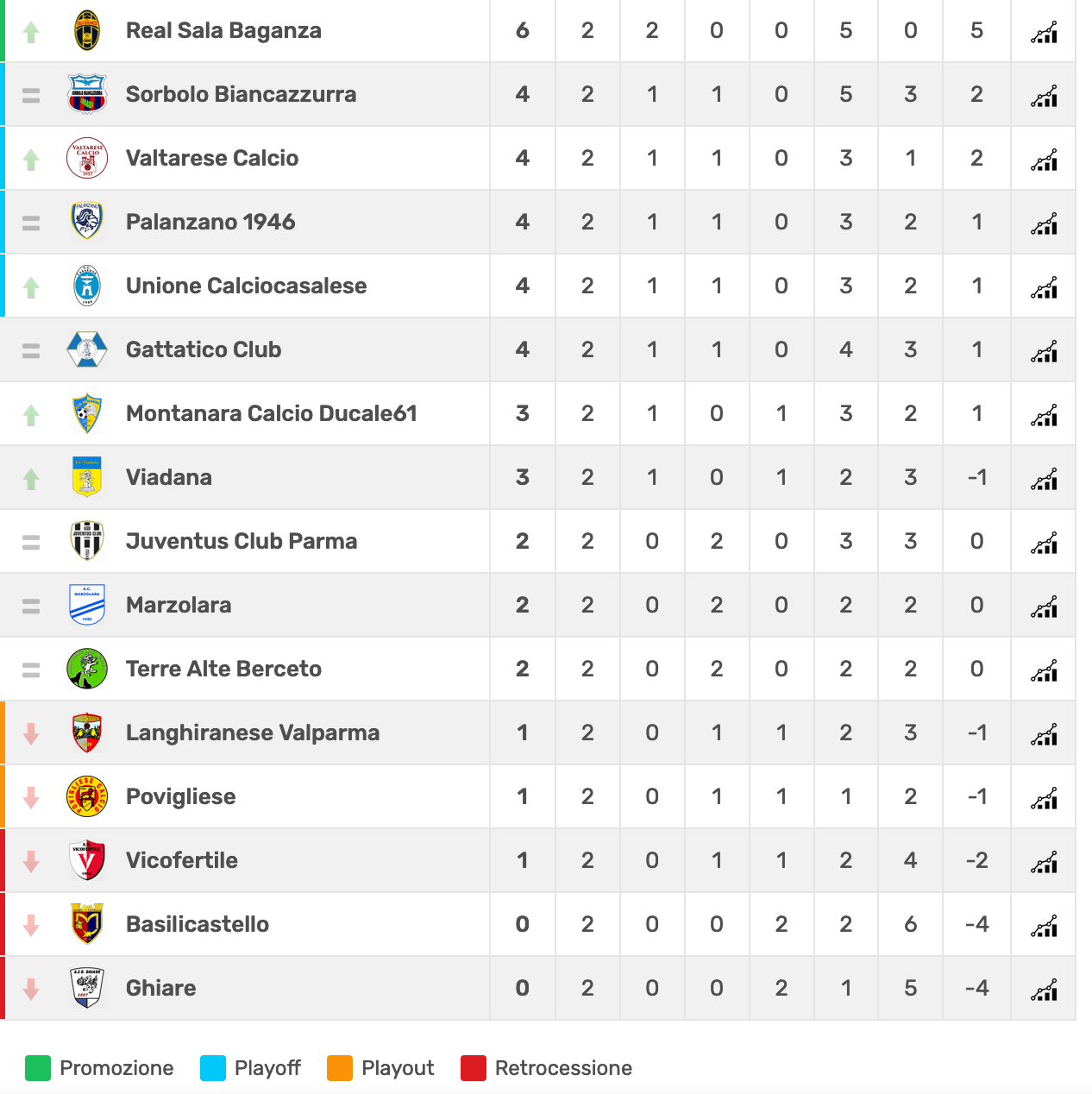Open Viadana team page
The height and width of the screenshot is (1094, 1092).
click(x=169, y=478)
